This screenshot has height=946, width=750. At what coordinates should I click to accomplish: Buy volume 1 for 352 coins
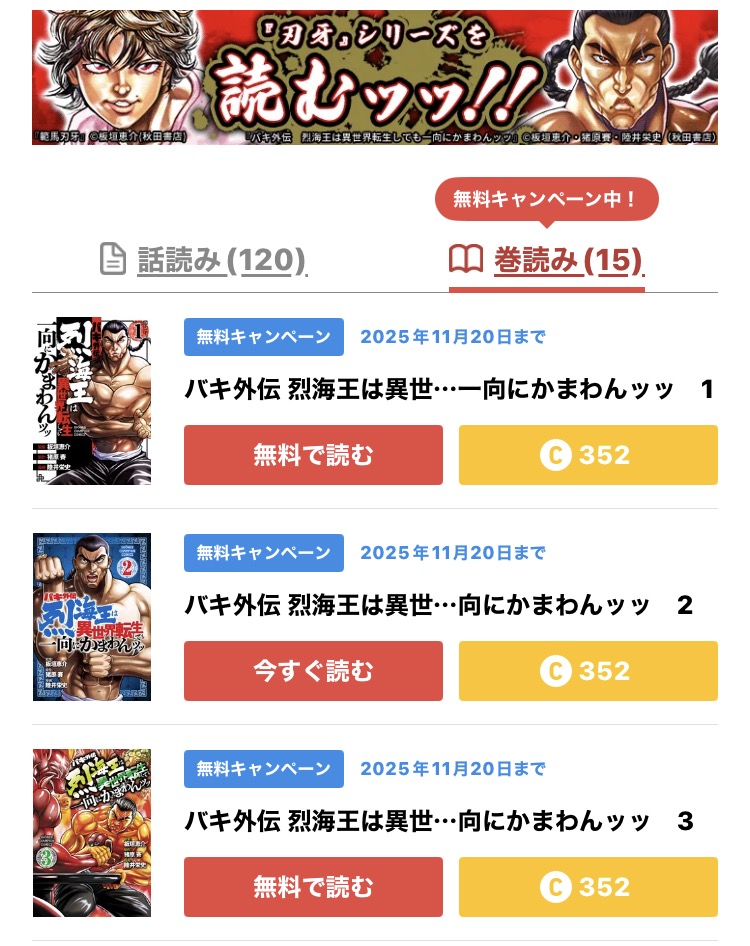coord(588,455)
